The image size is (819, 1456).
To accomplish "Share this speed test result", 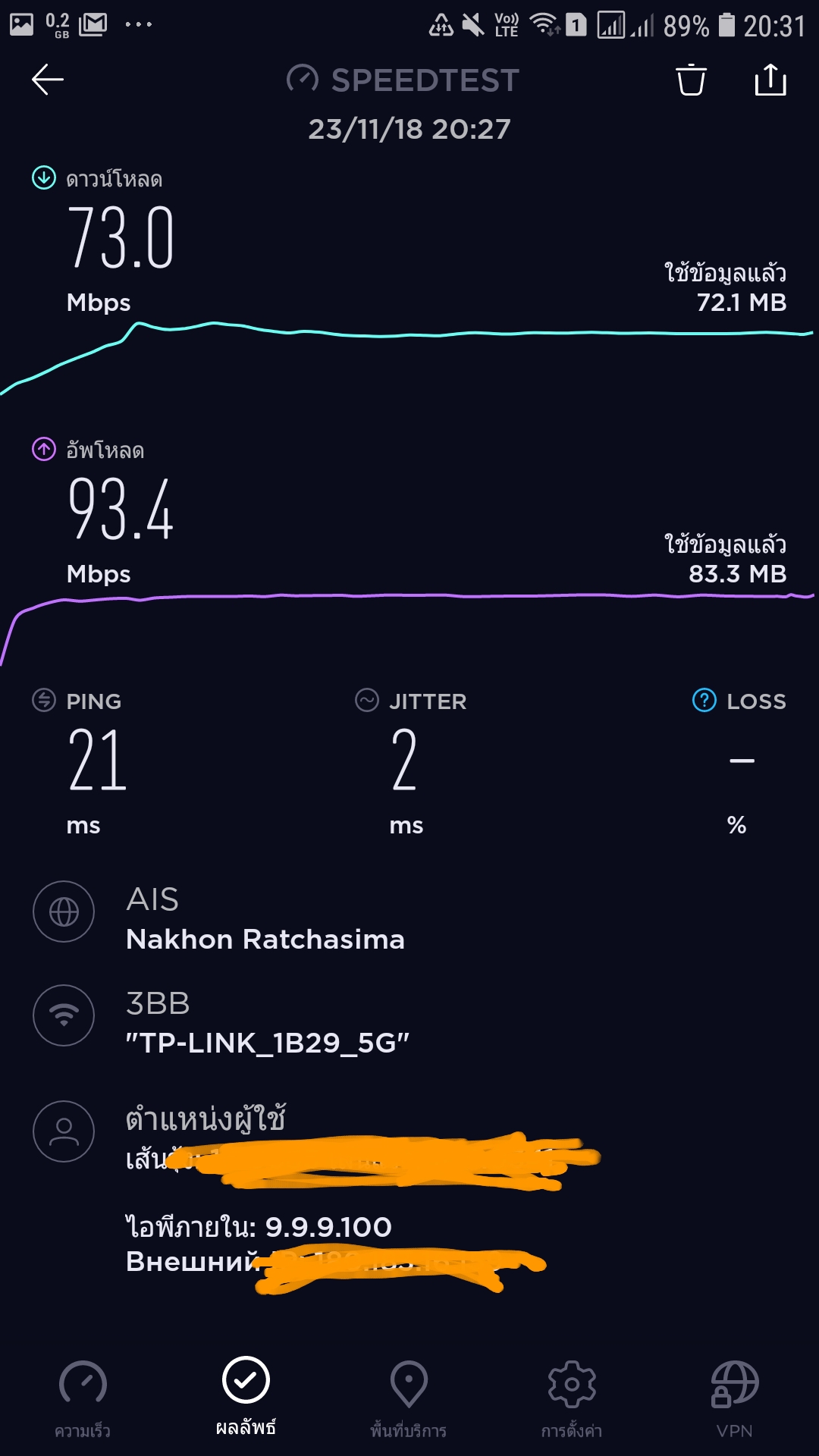I will (770, 80).
